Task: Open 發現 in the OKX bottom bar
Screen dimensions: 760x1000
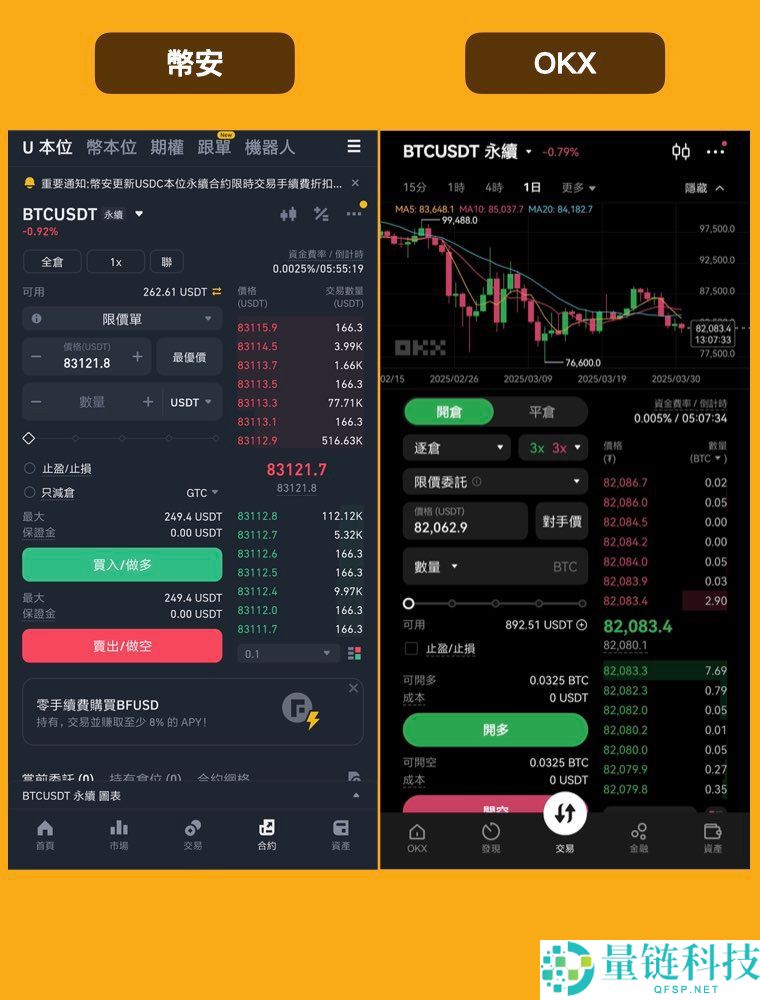Action: click(491, 837)
